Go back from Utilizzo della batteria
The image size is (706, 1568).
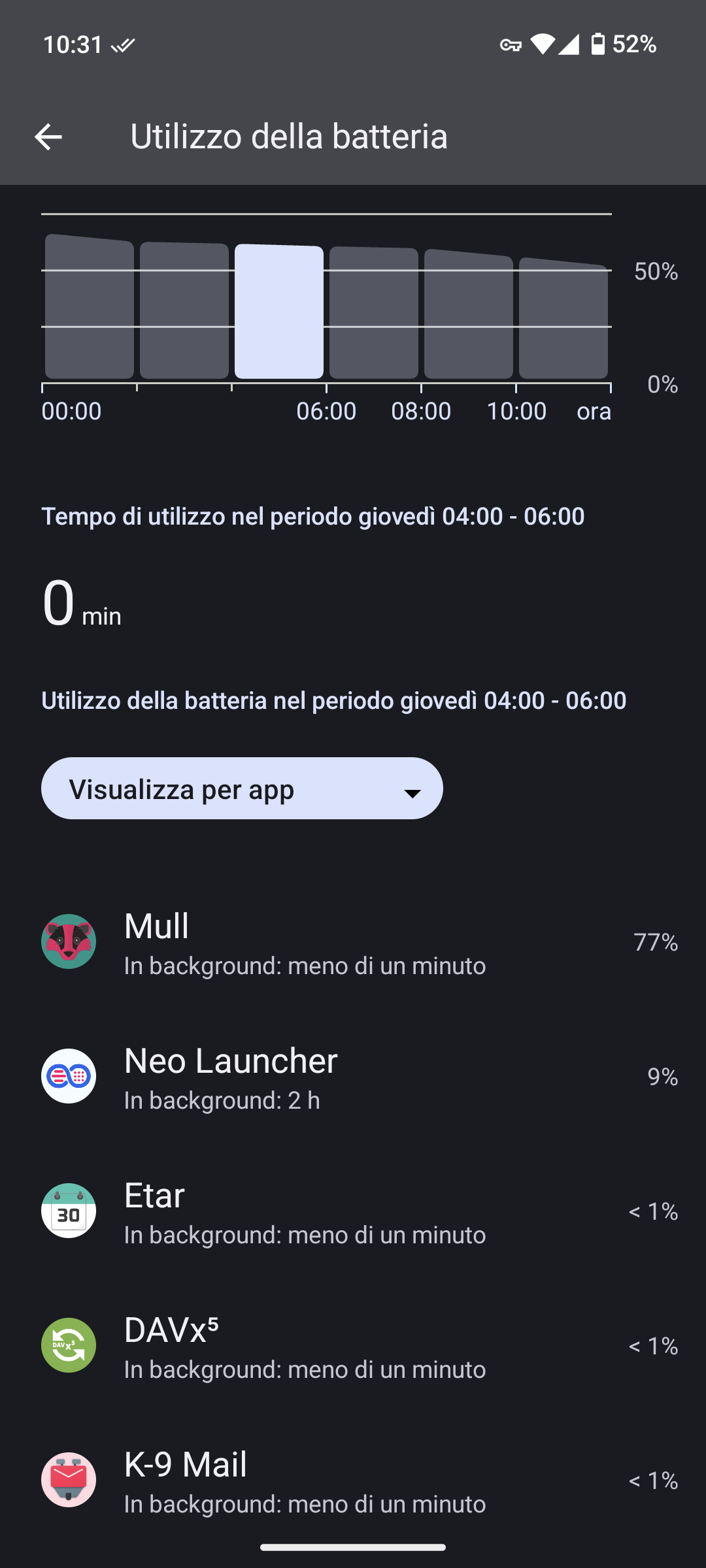48,137
